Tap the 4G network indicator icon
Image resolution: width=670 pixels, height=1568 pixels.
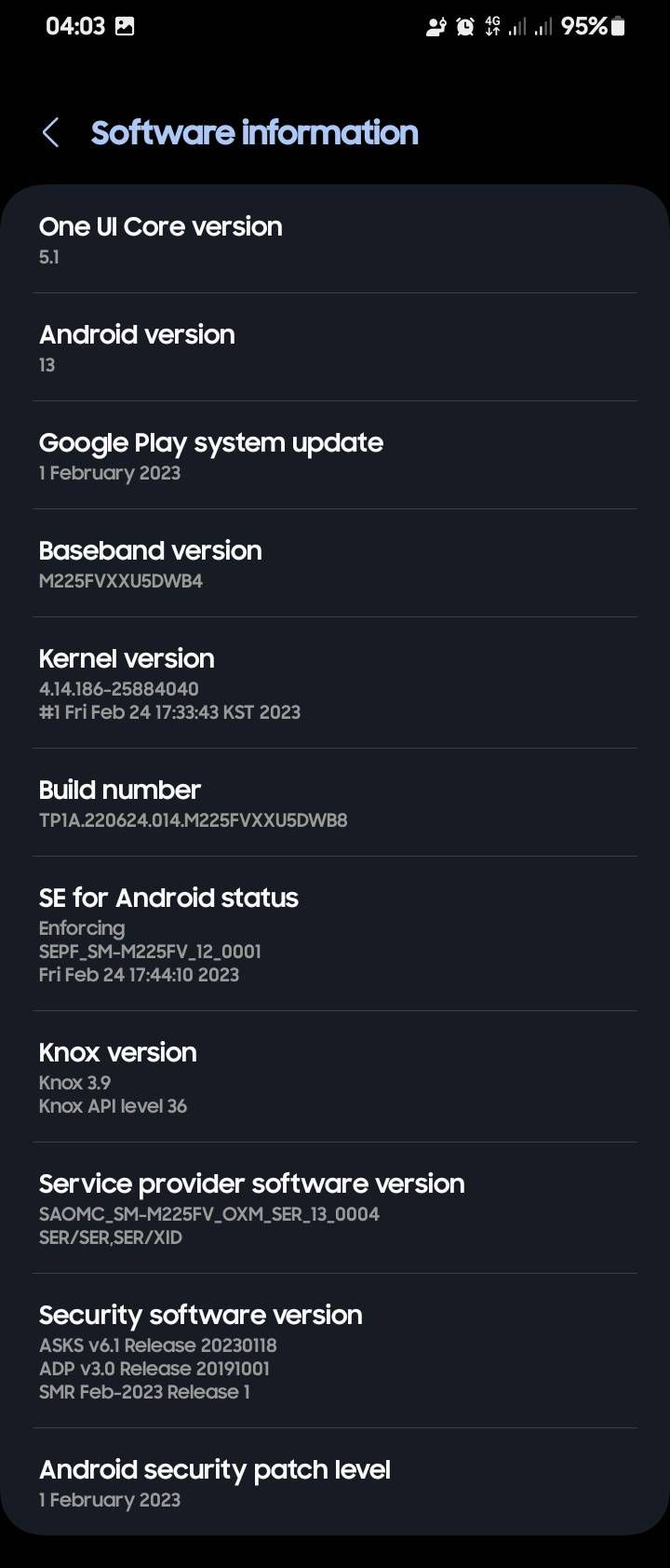click(x=493, y=25)
